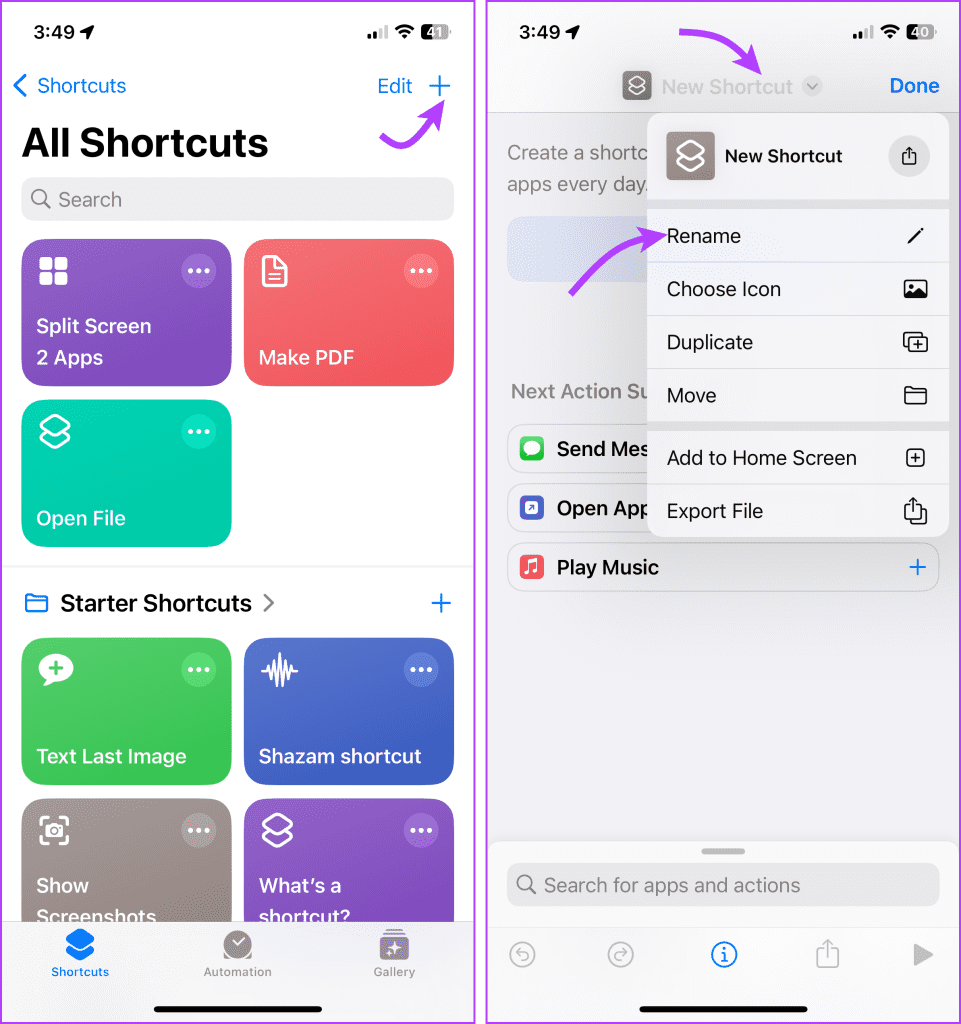This screenshot has height=1024, width=961.
Task: Go back to Shortcuts folders
Action: [69, 86]
